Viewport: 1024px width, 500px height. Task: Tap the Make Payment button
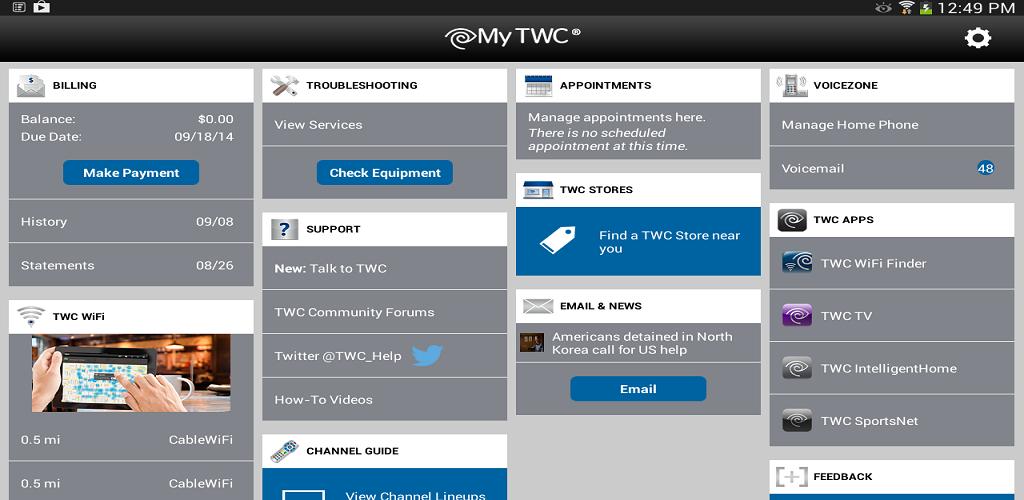click(x=131, y=173)
